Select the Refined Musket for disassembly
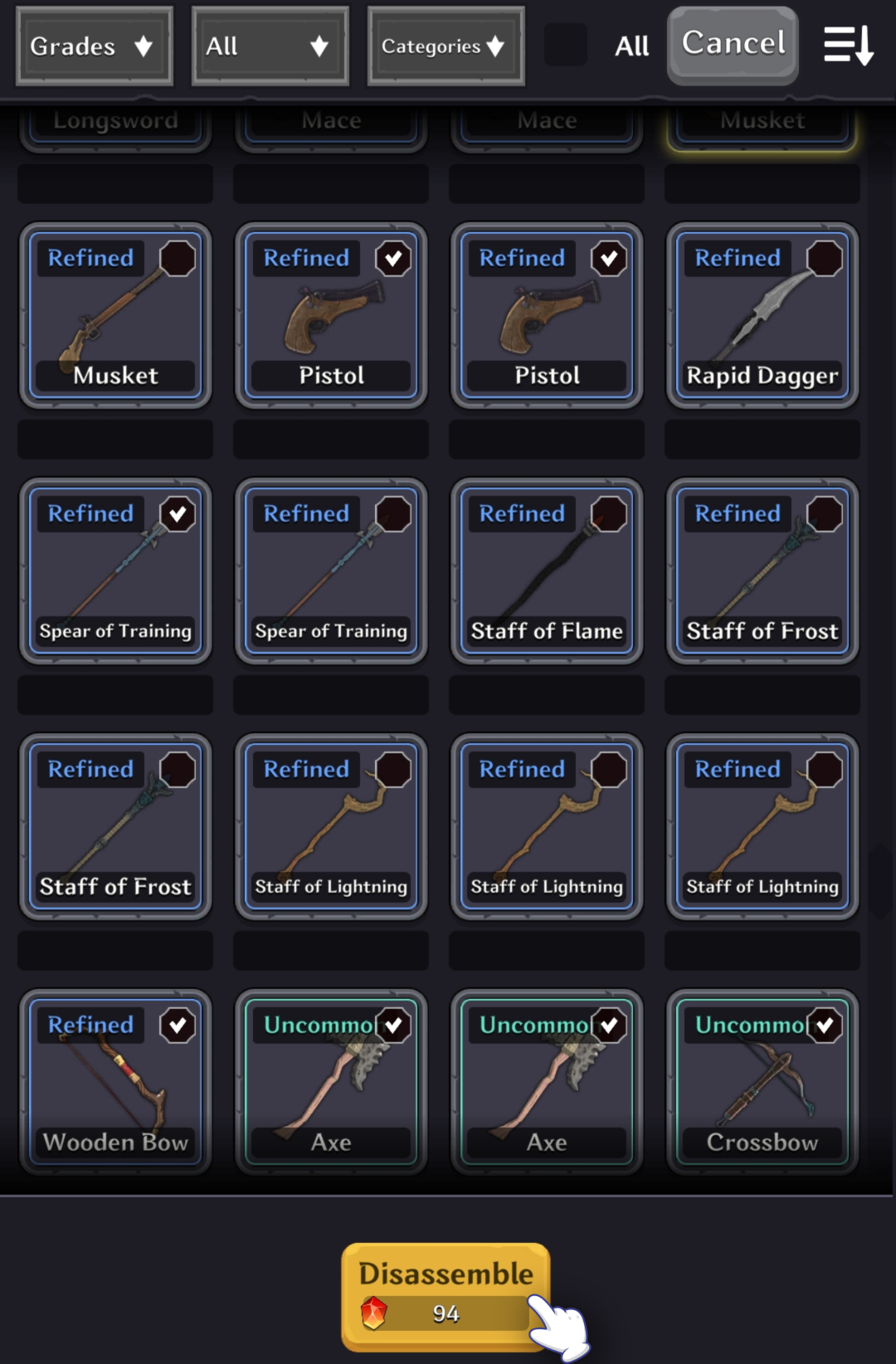This screenshot has height=1364, width=896. [x=115, y=315]
